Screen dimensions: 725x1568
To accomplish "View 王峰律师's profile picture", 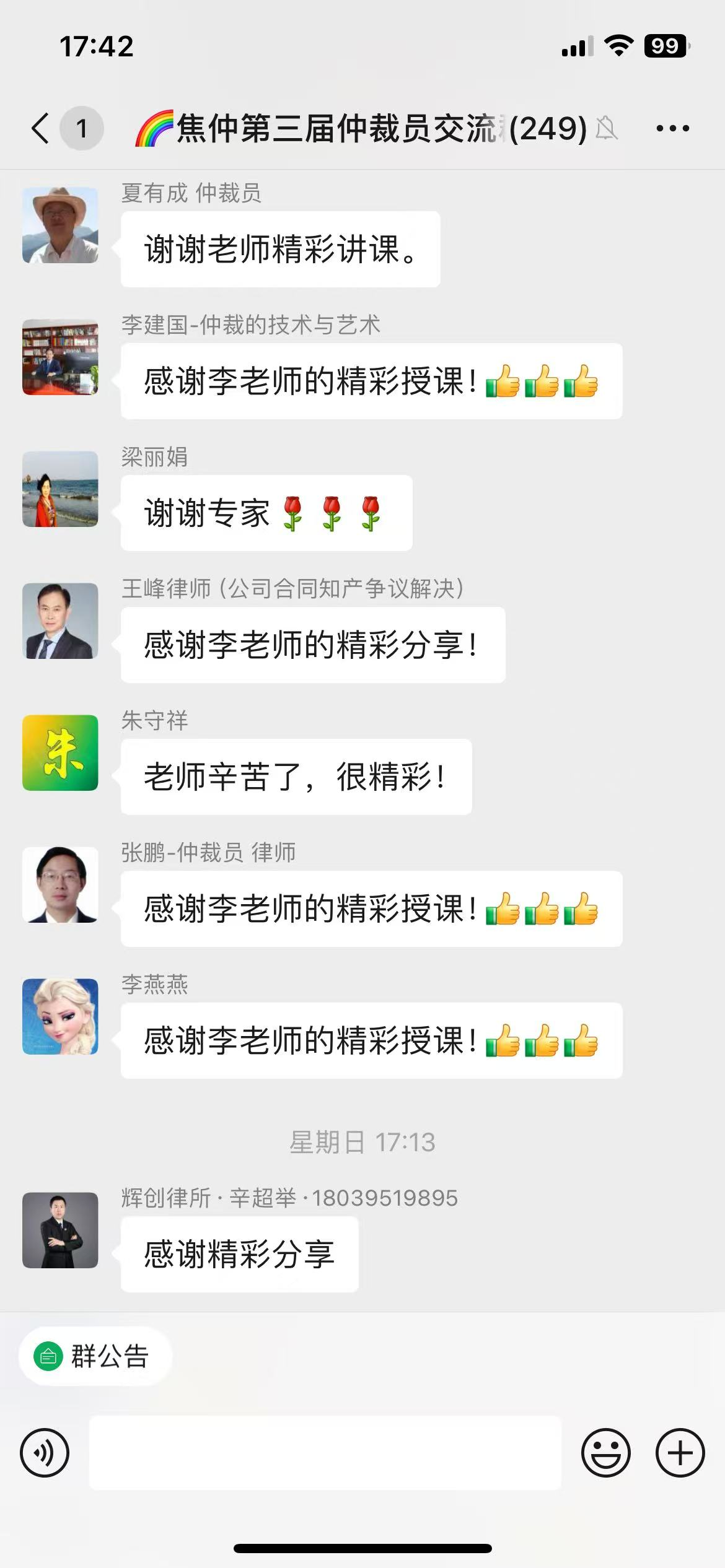I will coord(60,621).
